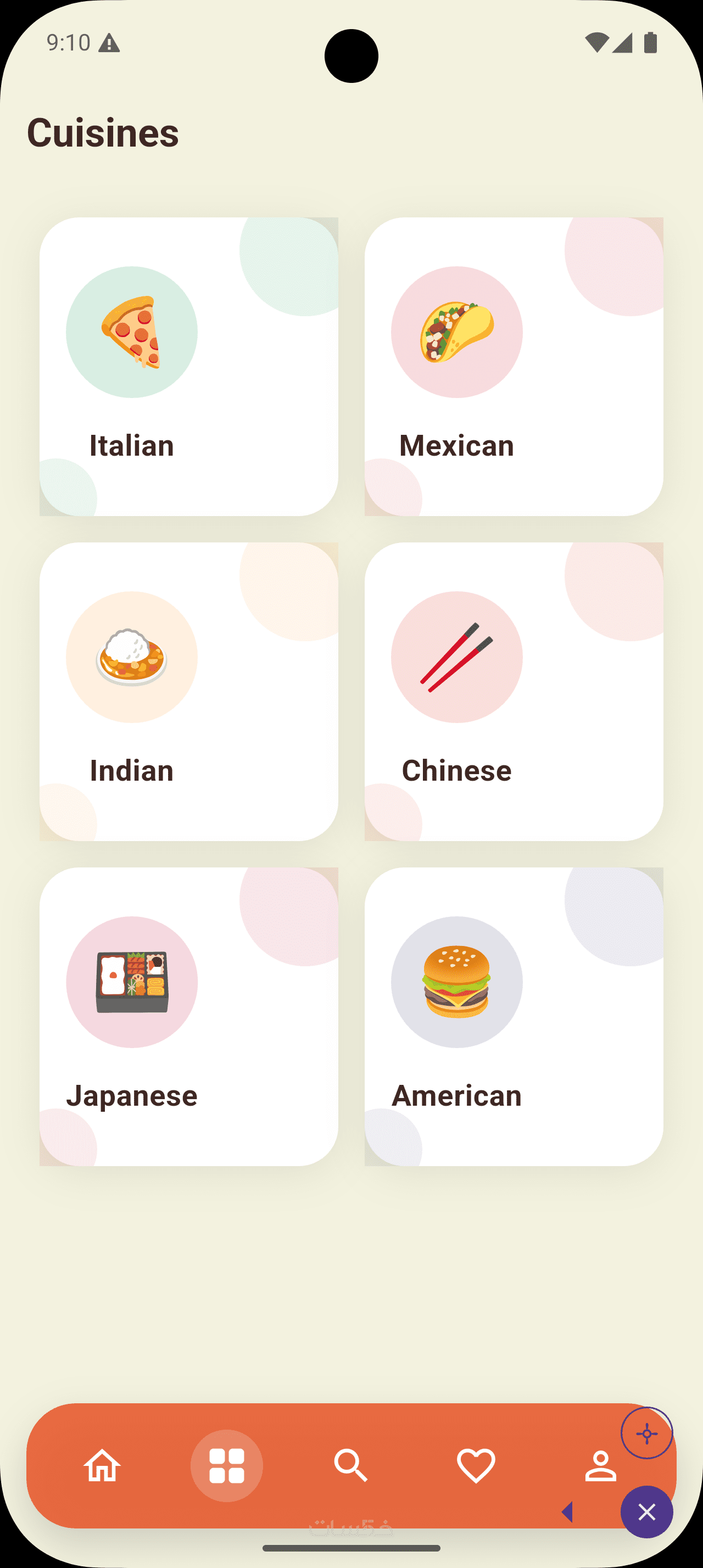The height and width of the screenshot is (1568, 703).
Task: Switch to the Search tab
Action: coord(351,1466)
